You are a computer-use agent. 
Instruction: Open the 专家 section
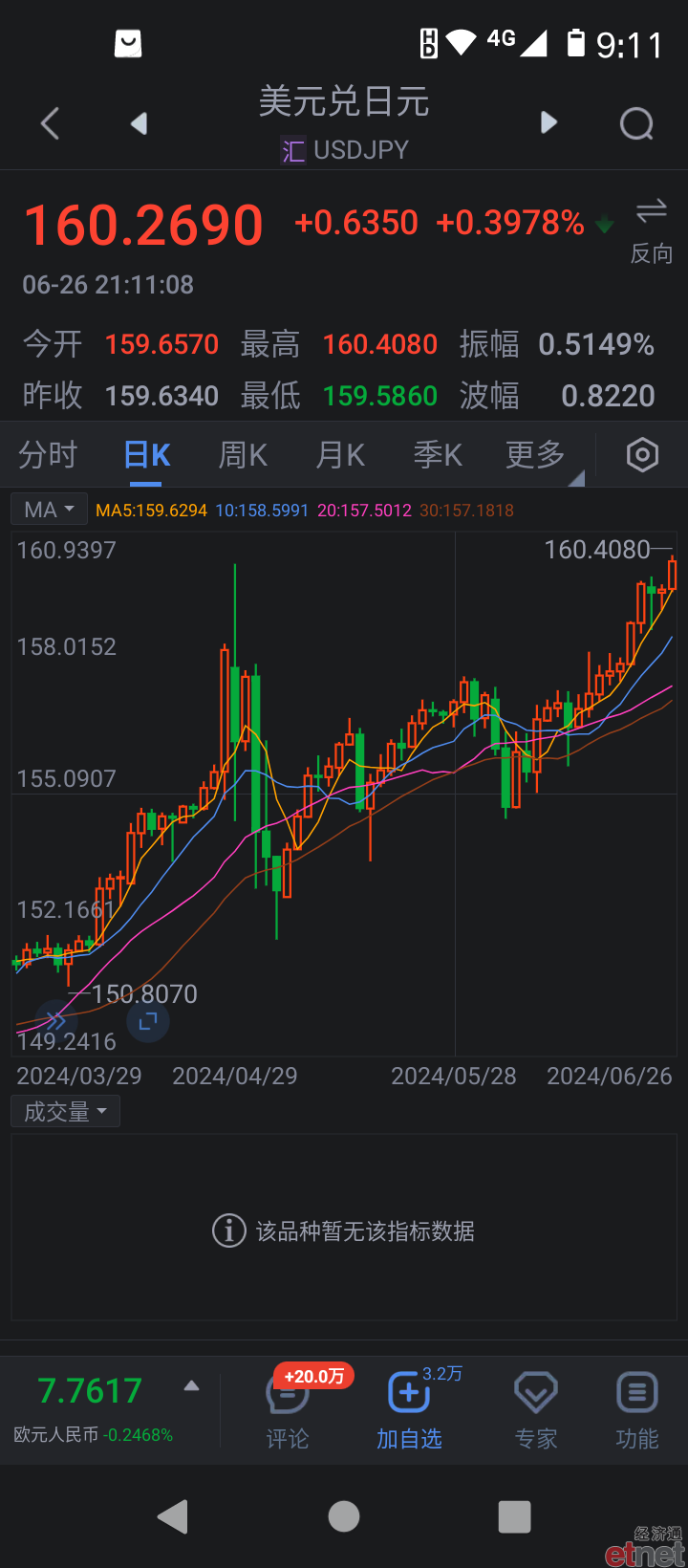click(535, 1408)
